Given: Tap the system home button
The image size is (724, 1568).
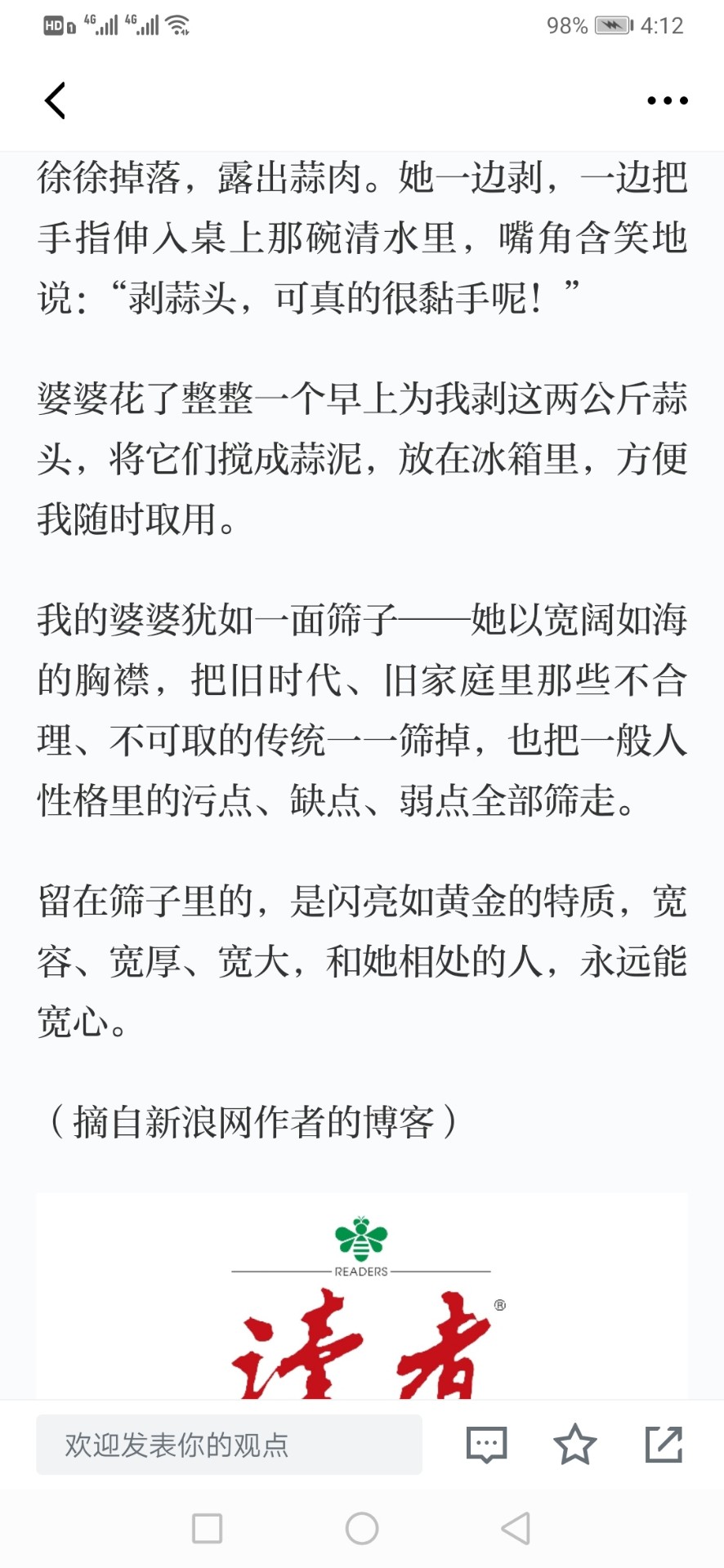Looking at the screenshot, I should pos(362,1528).
